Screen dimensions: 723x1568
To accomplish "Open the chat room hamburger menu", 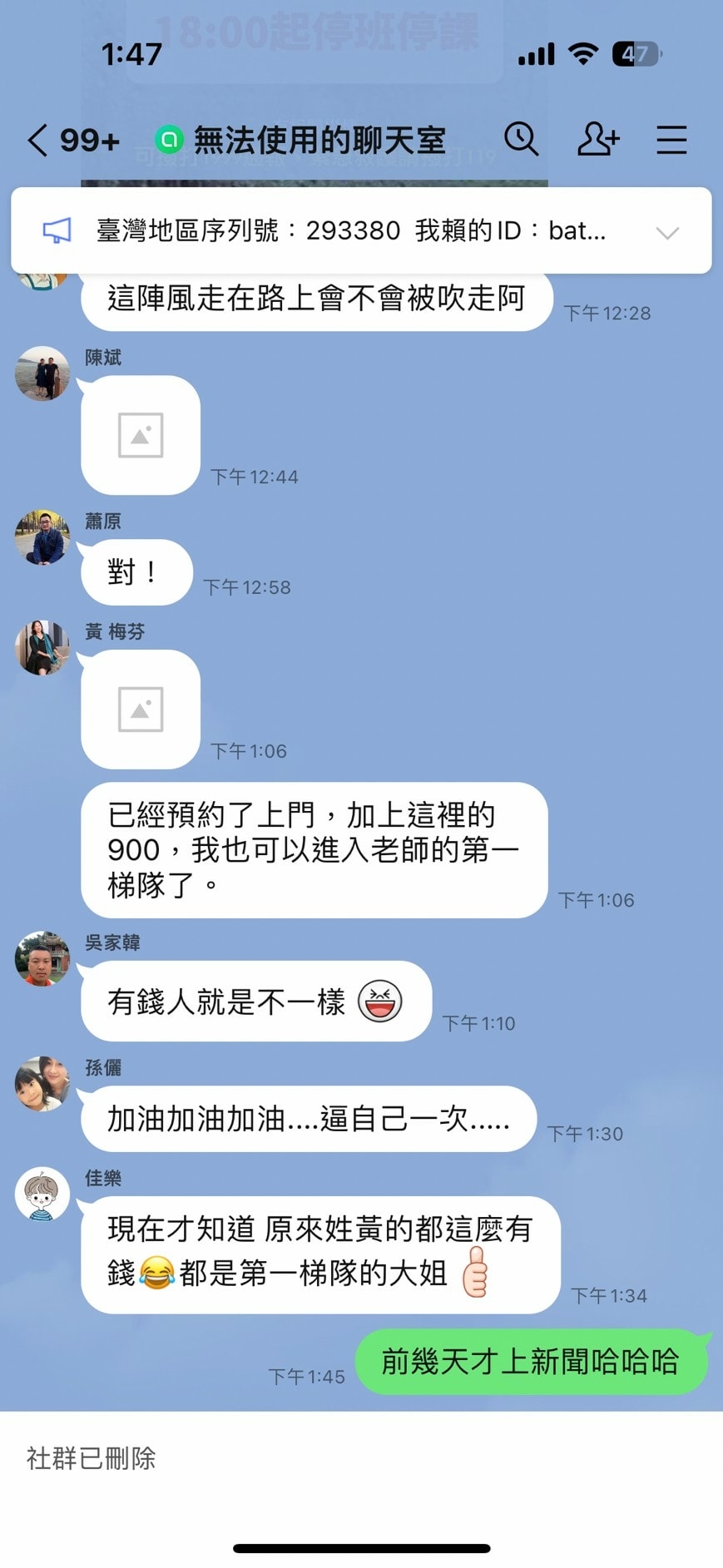I will (671, 140).
